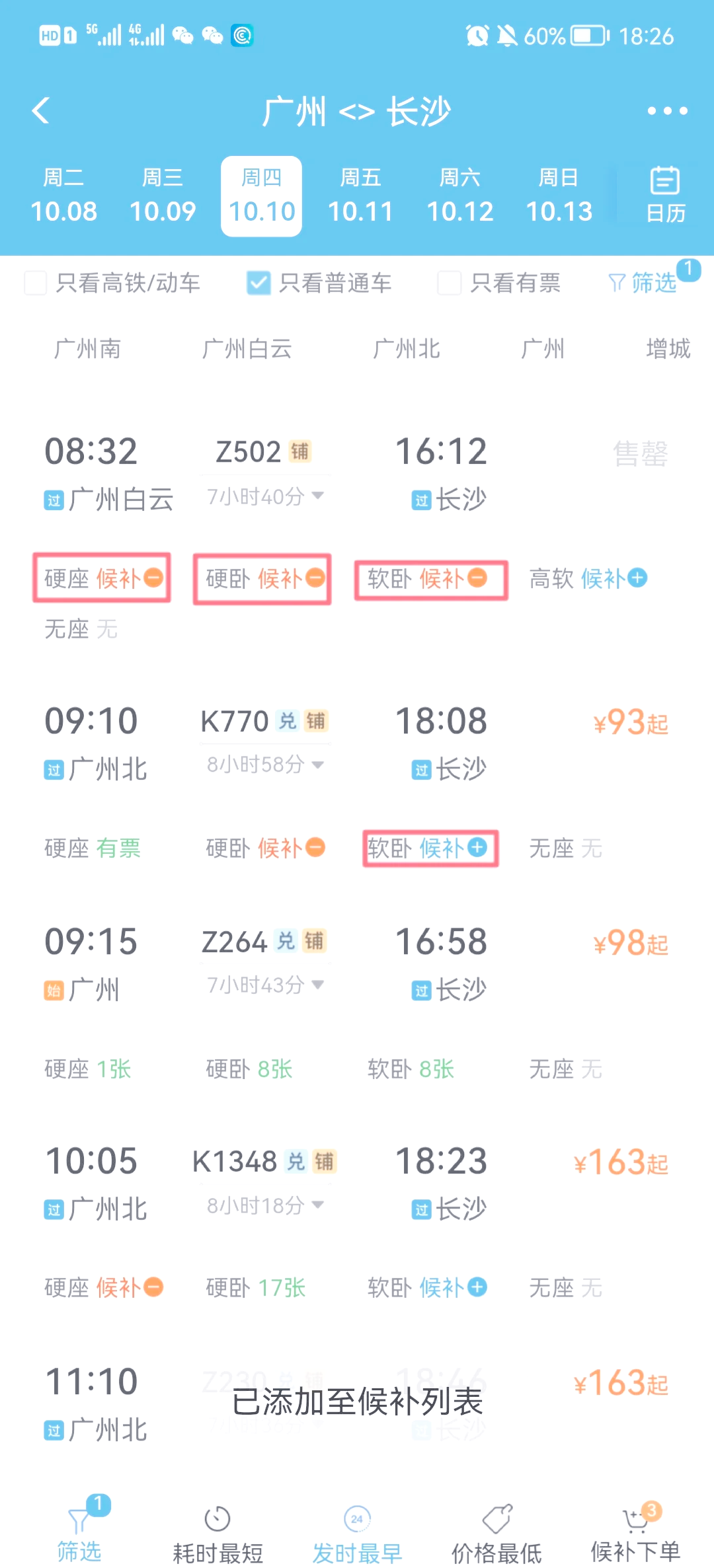Open train Z264 departing 09:15
Viewport: 714px width, 1568px height.
pos(357,963)
